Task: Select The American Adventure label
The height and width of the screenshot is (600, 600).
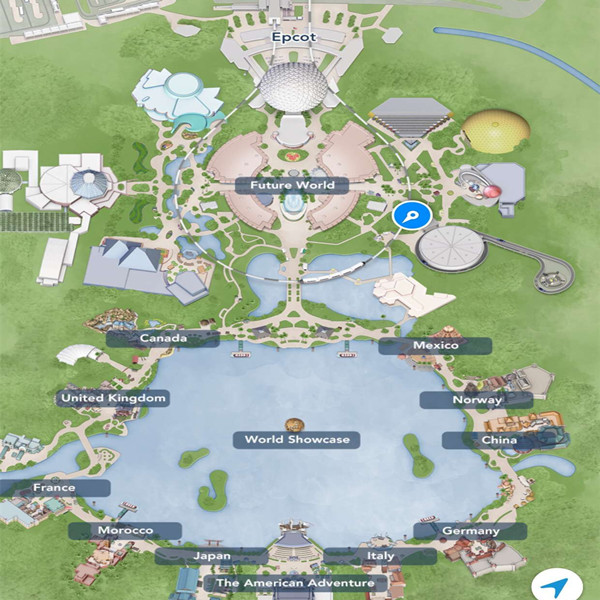Action: (295, 583)
